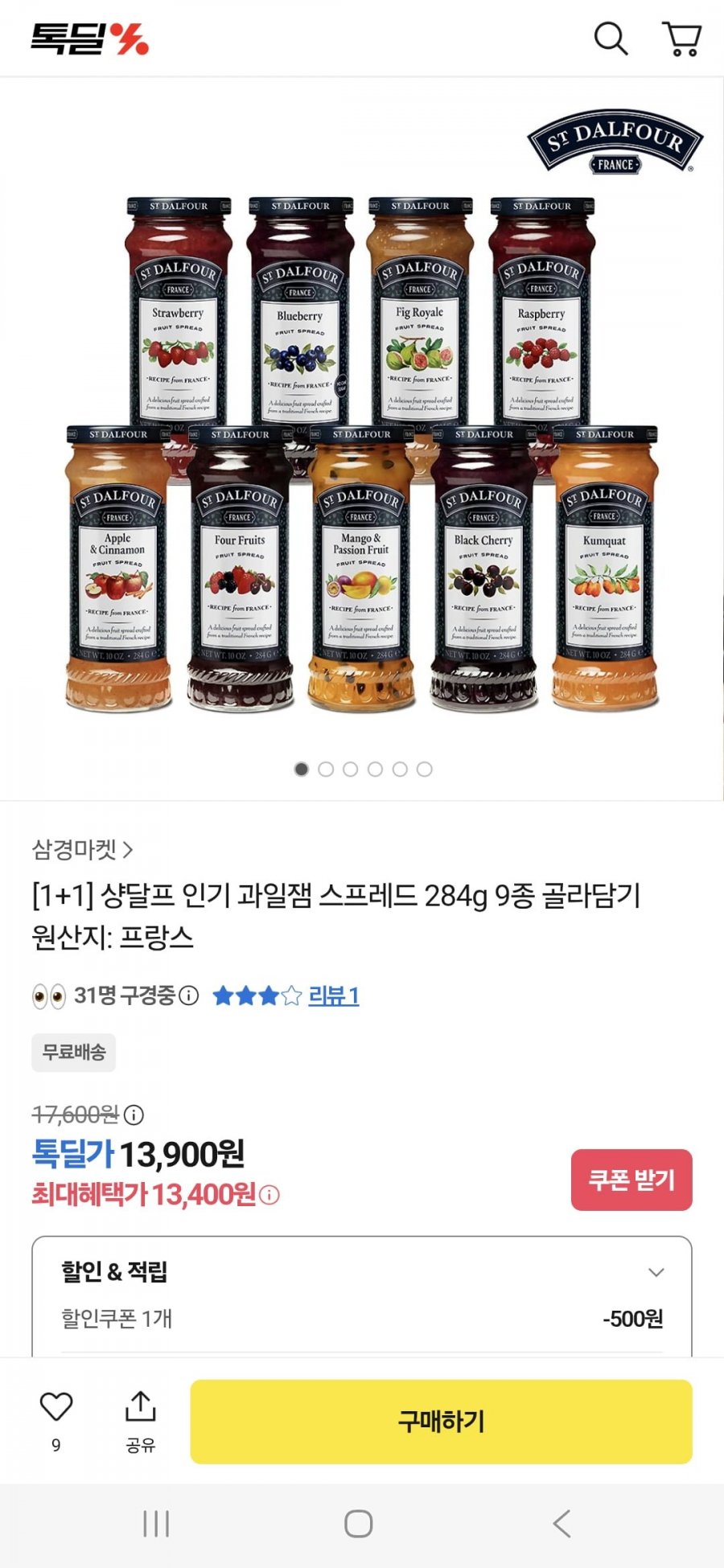Show info about the 17,600원 original price
This screenshot has height=1568, width=724.
pyautogui.click(x=134, y=1115)
